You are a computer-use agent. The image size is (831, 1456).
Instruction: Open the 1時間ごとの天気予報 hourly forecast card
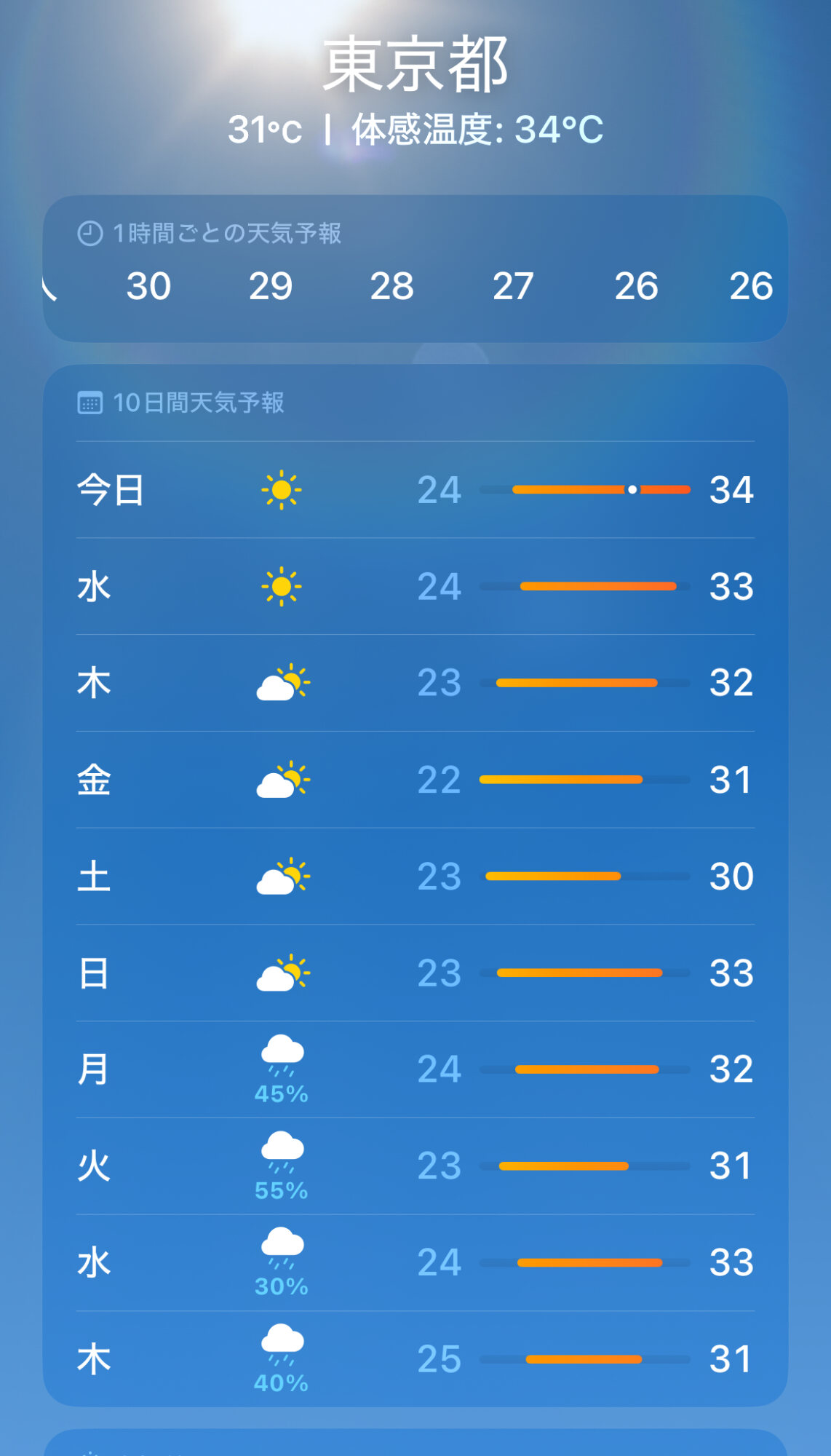[x=415, y=269]
